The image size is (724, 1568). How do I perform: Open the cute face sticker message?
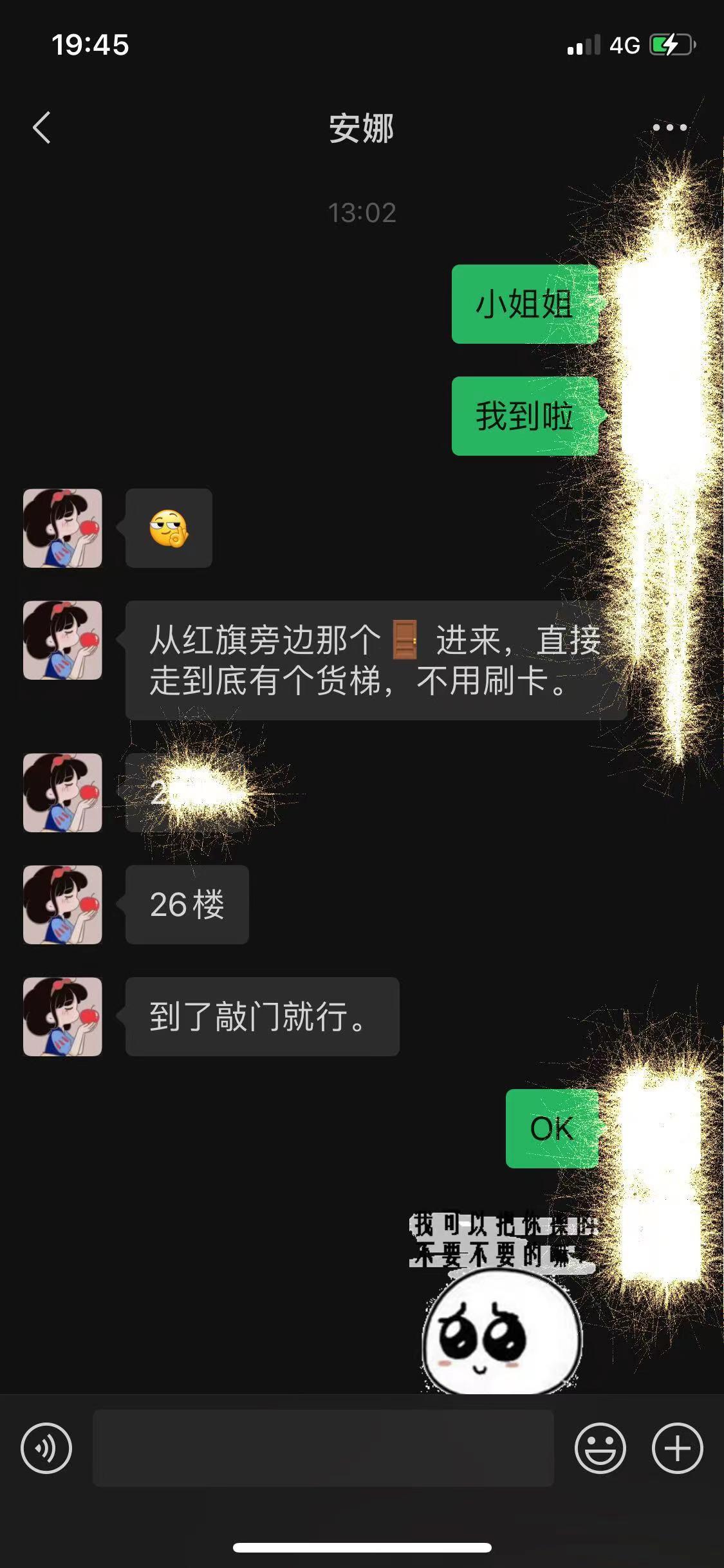click(x=502, y=1307)
